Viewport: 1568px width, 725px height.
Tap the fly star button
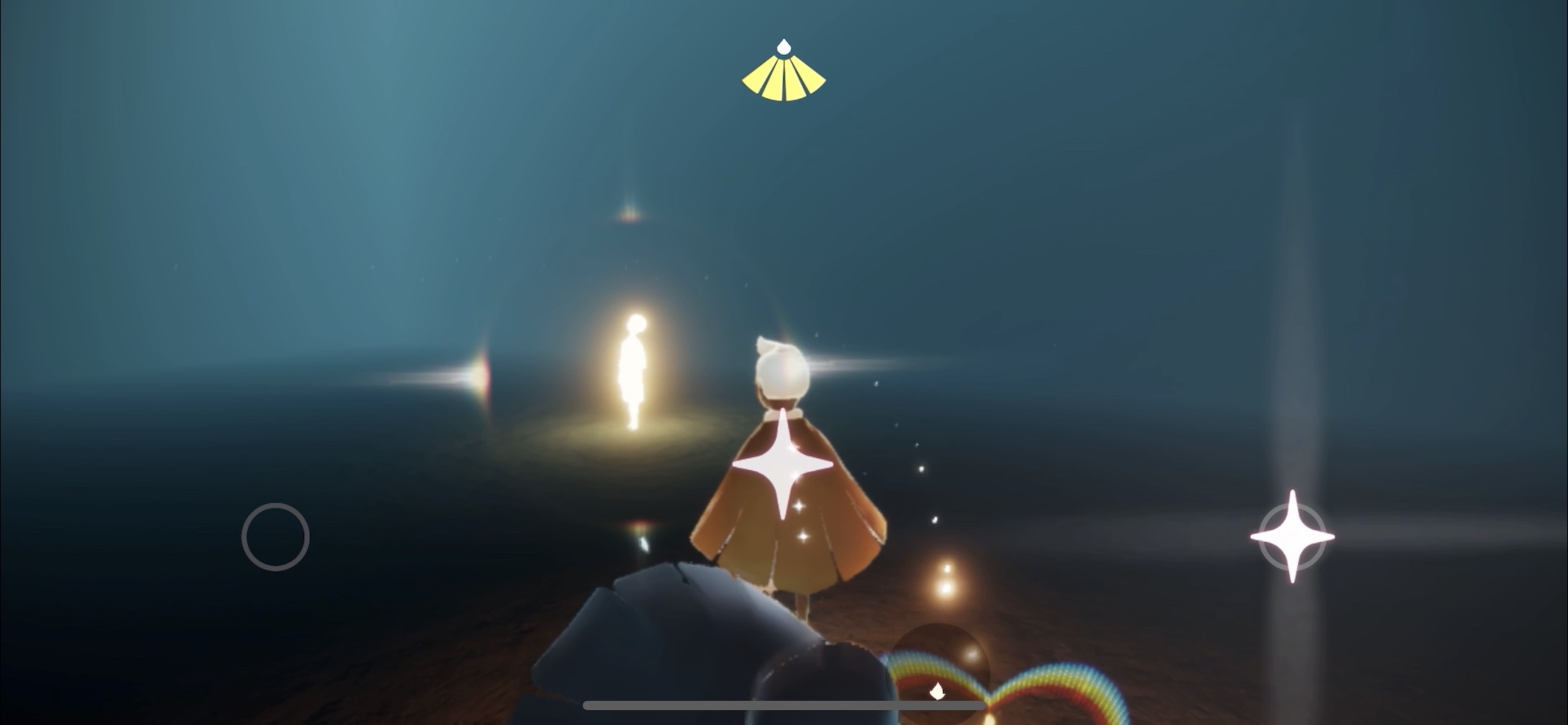[1292, 537]
